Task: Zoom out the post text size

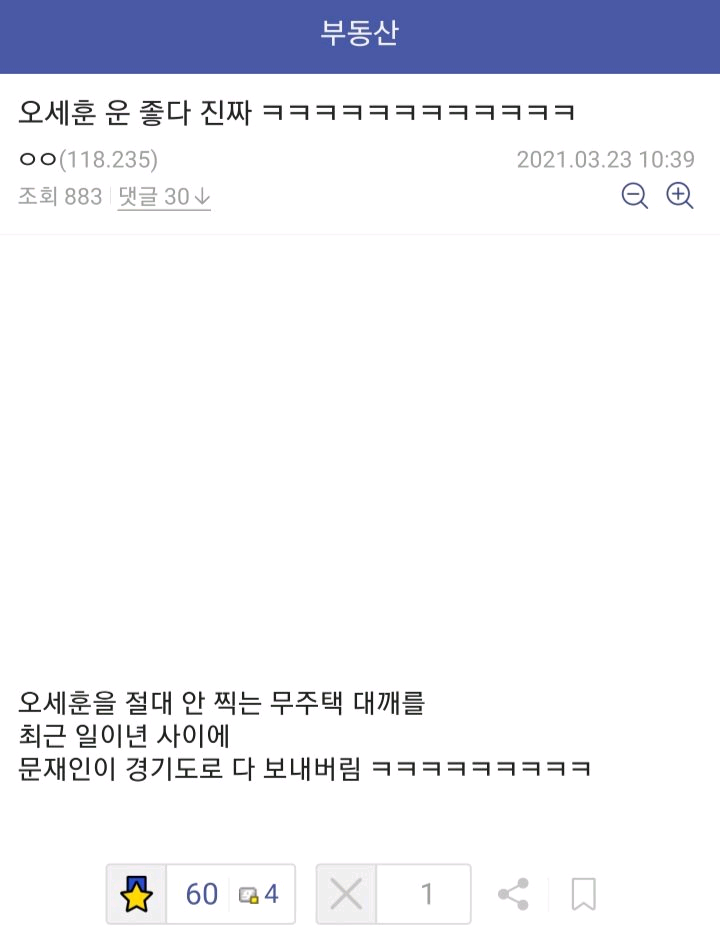Action: pos(635,196)
